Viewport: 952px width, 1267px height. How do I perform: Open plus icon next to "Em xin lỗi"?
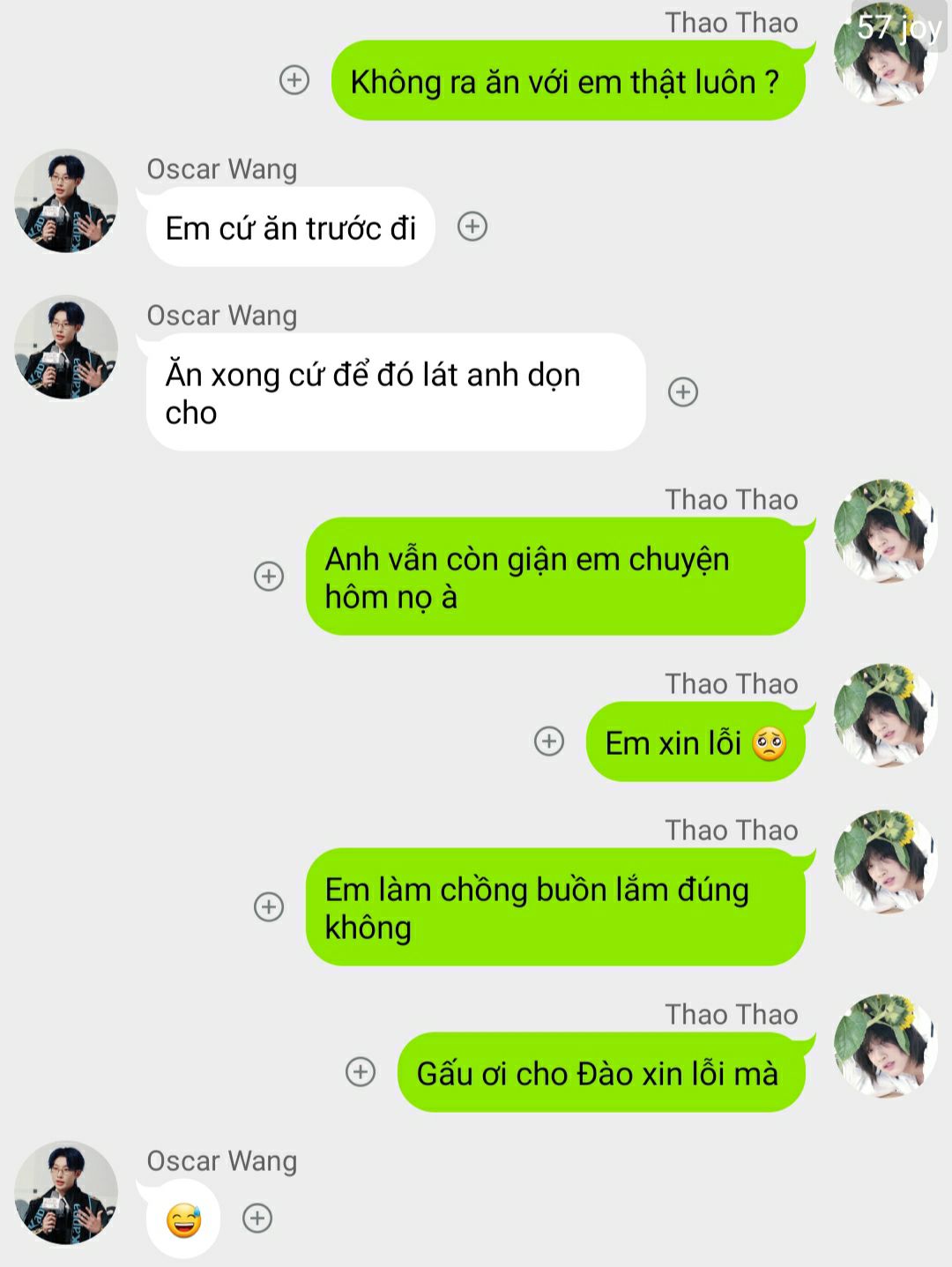[549, 742]
